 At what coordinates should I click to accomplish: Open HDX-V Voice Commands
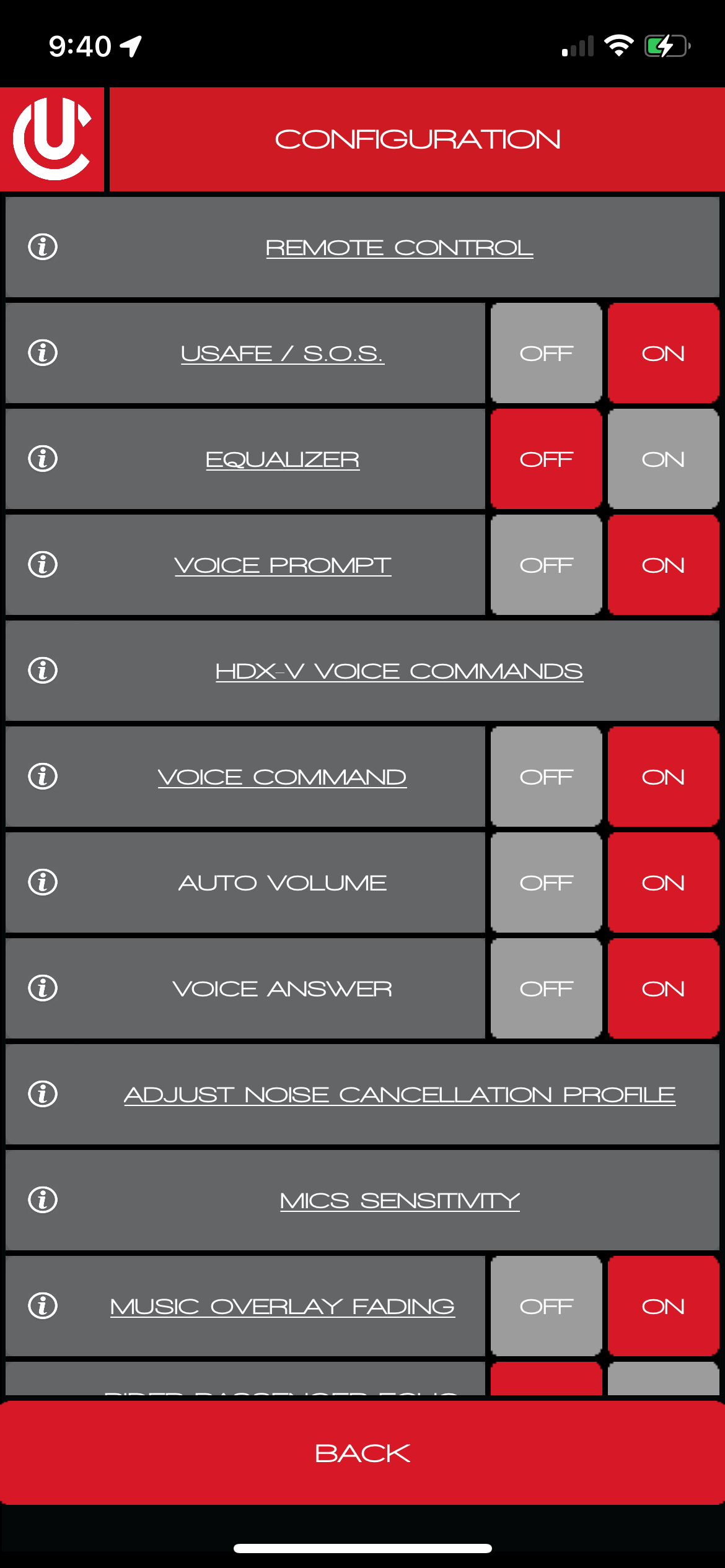pyautogui.click(x=399, y=671)
